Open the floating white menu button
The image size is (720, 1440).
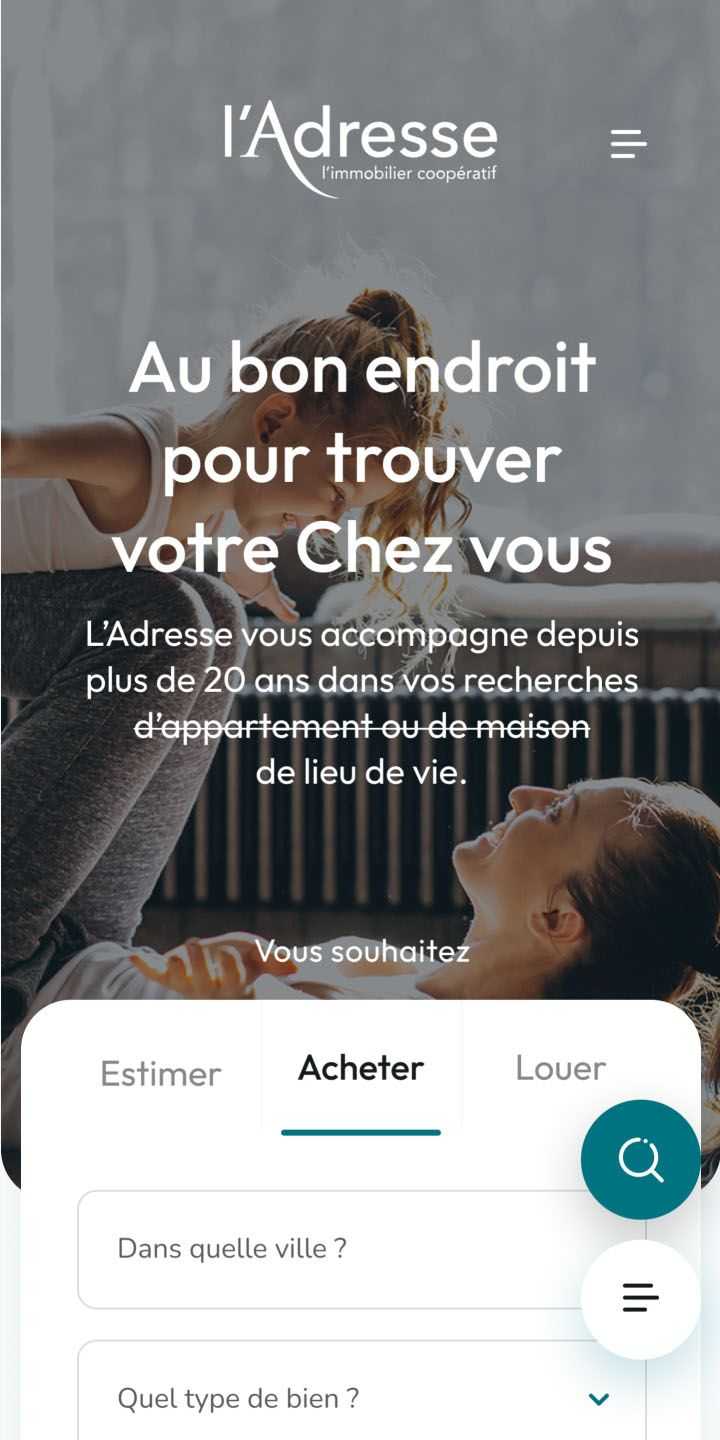point(640,1298)
